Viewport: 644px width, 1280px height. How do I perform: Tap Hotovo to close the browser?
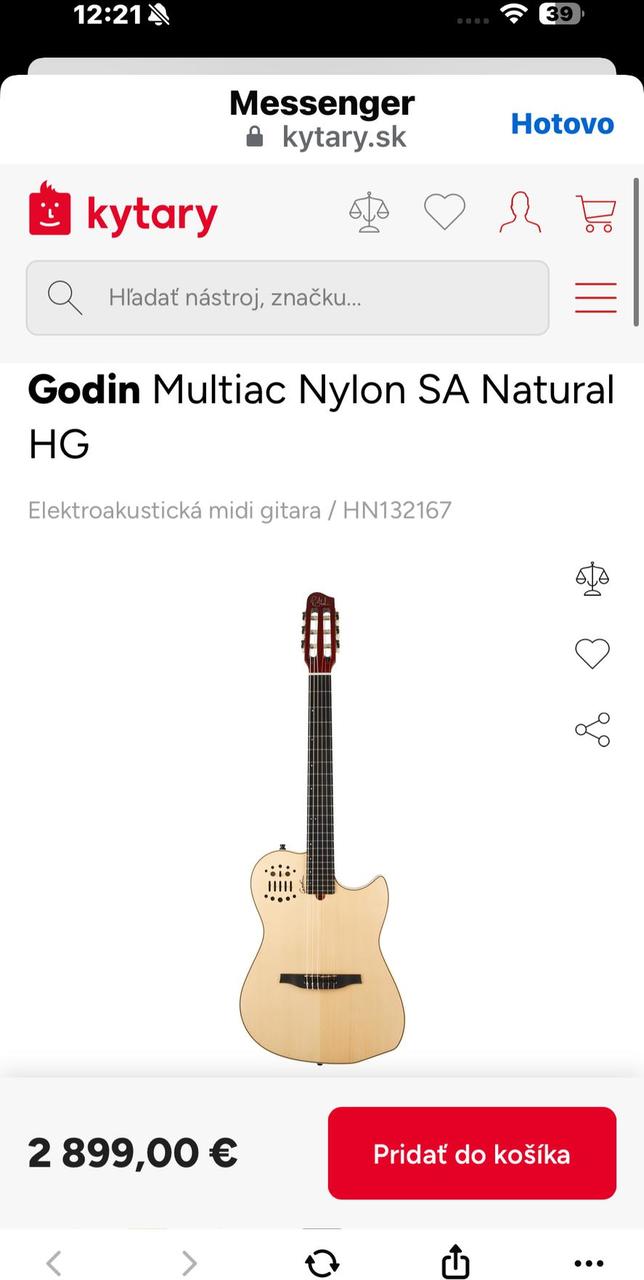(x=562, y=124)
